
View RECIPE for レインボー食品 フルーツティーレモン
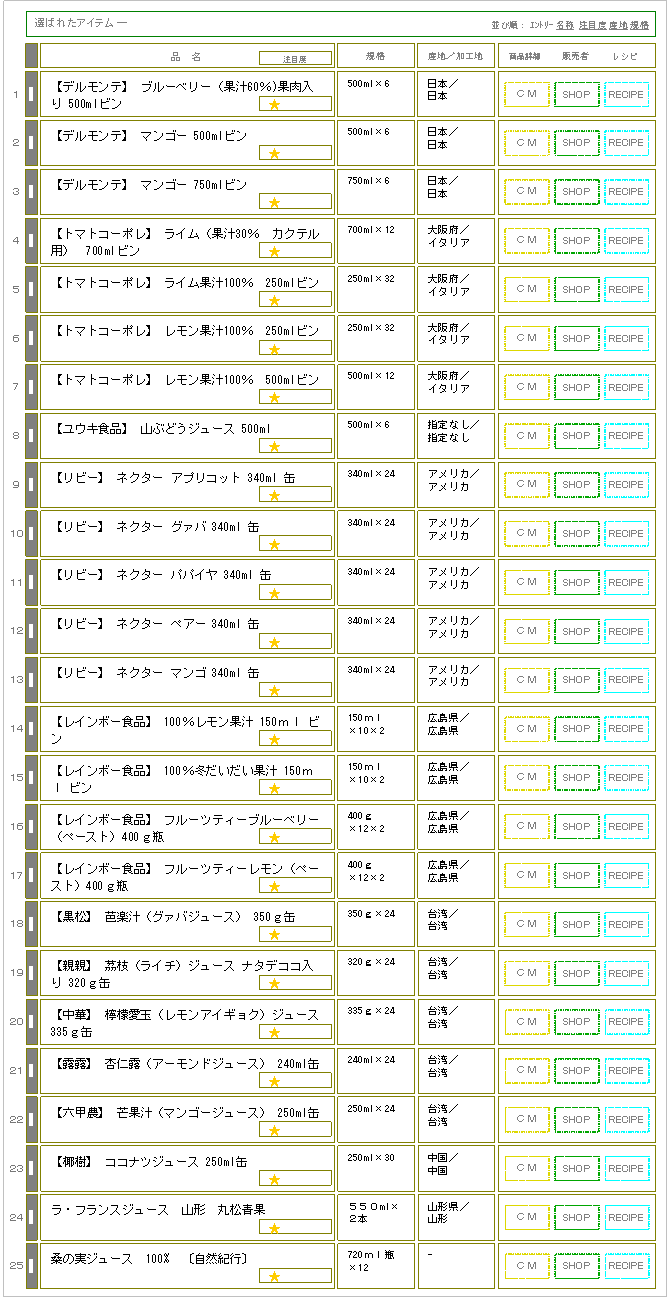(626, 876)
